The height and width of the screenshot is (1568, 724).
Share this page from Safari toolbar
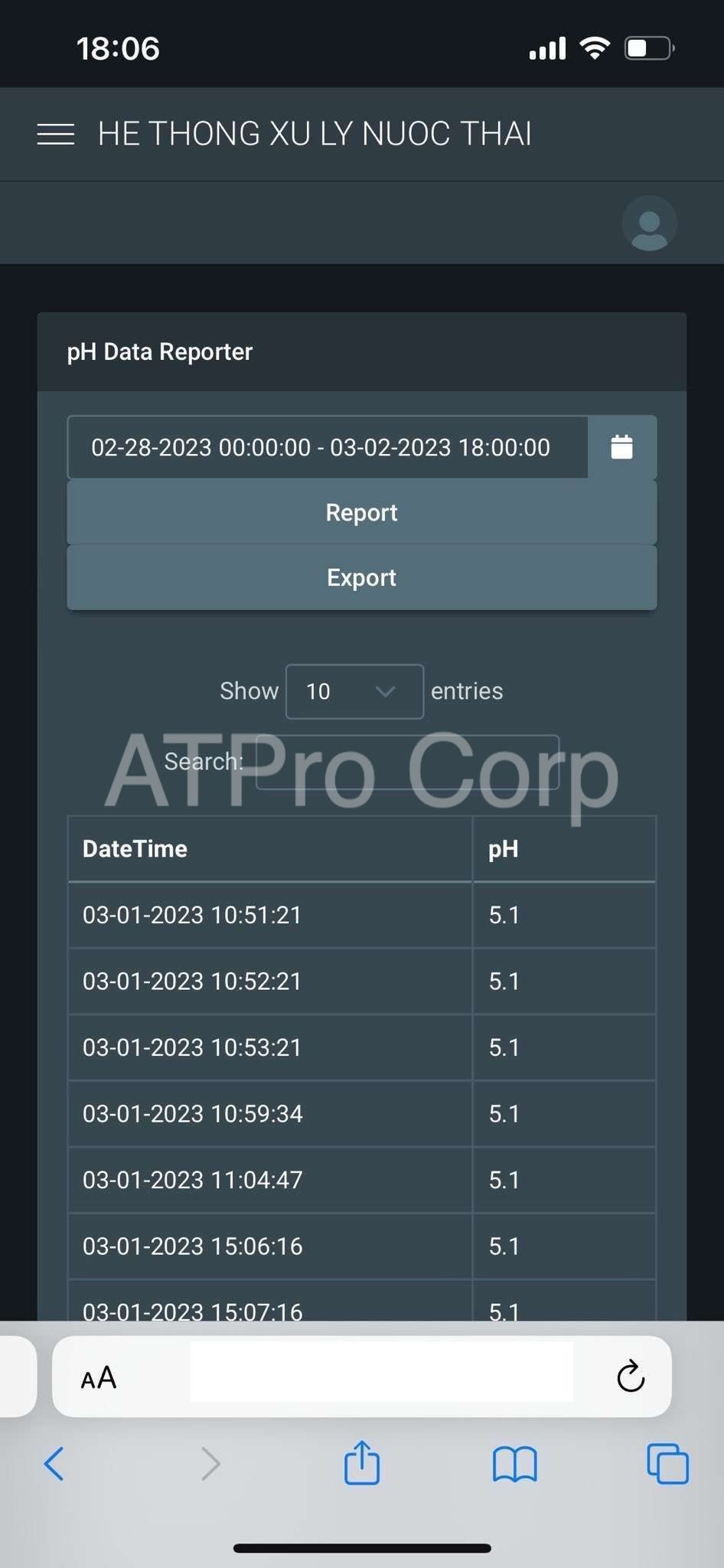361,1463
